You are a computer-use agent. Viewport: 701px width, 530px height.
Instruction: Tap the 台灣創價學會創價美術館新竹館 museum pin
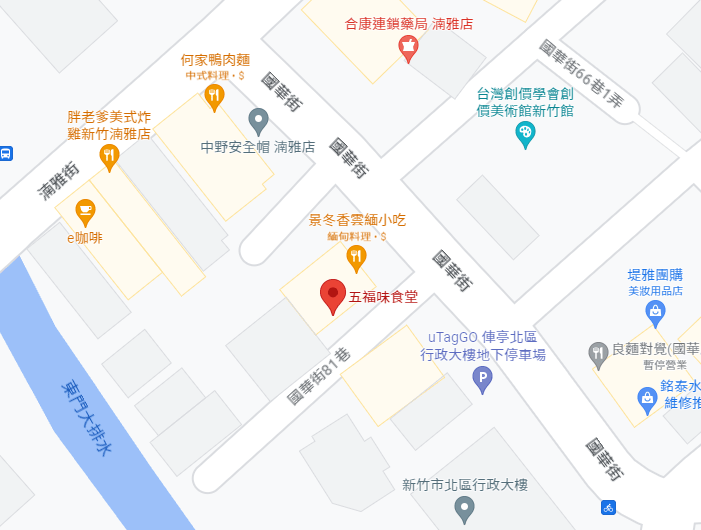click(525, 135)
